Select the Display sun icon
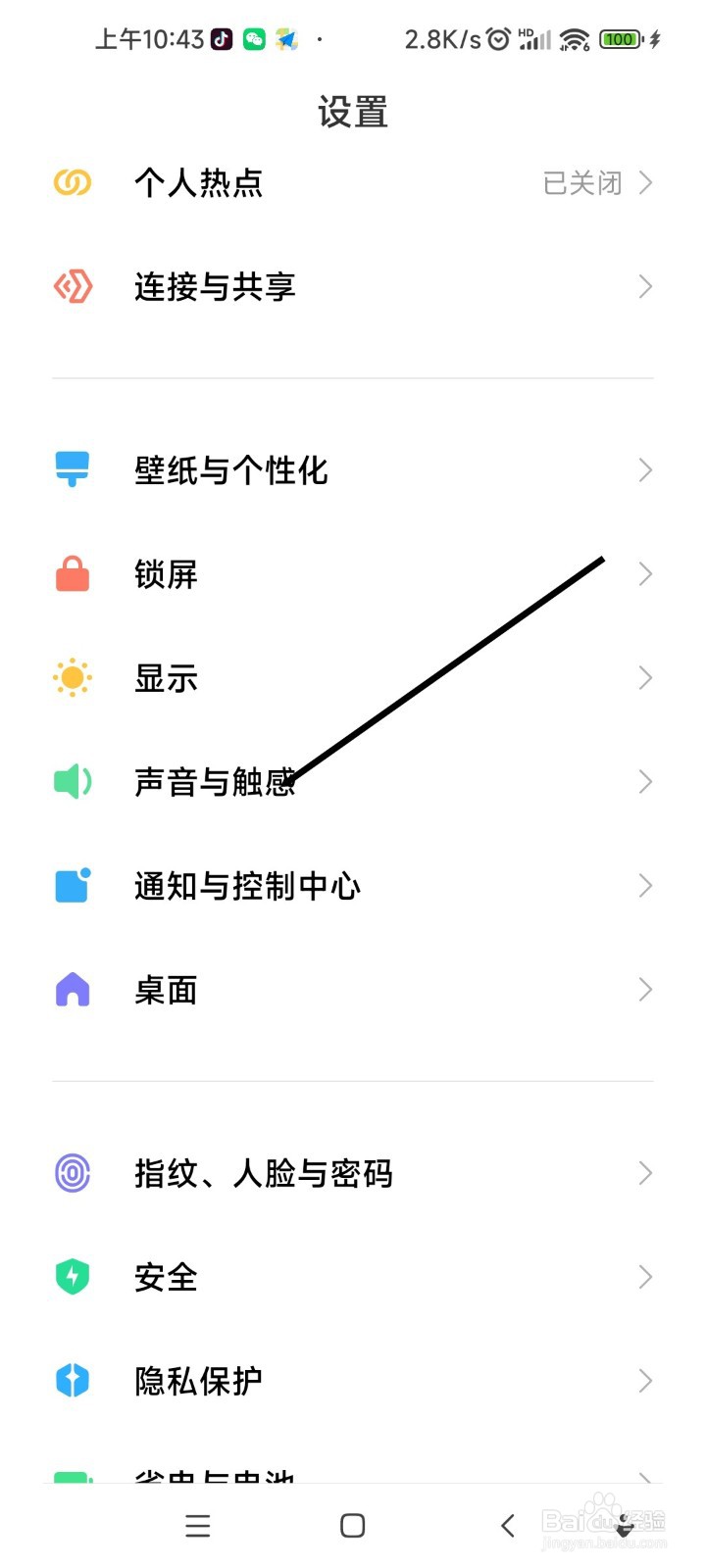Viewport: 706px width, 1568px height. coord(71,677)
